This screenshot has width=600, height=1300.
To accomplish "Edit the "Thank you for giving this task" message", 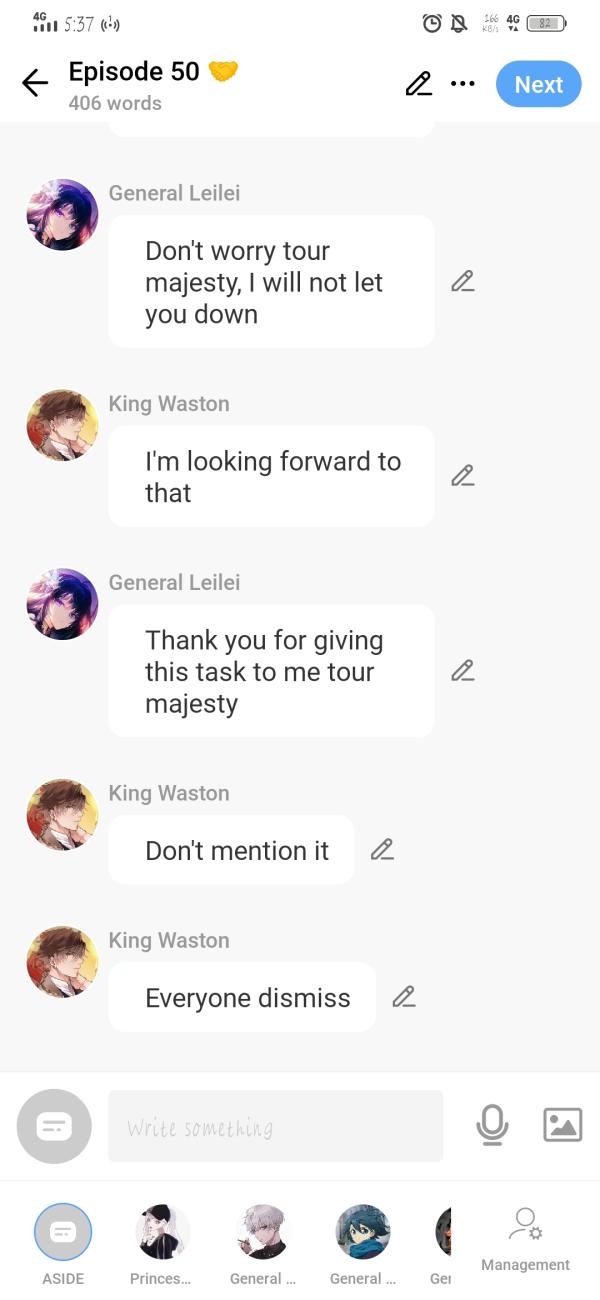I will pos(462,670).
